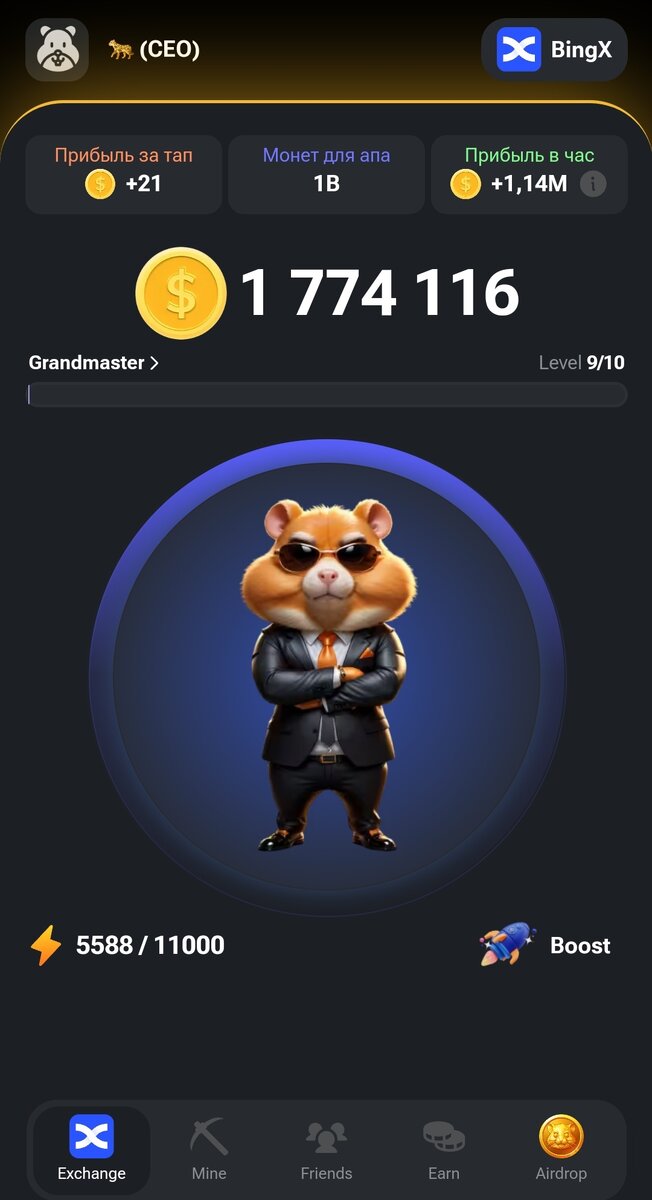Open the hamster profile avatar

(x=57, y=50)
